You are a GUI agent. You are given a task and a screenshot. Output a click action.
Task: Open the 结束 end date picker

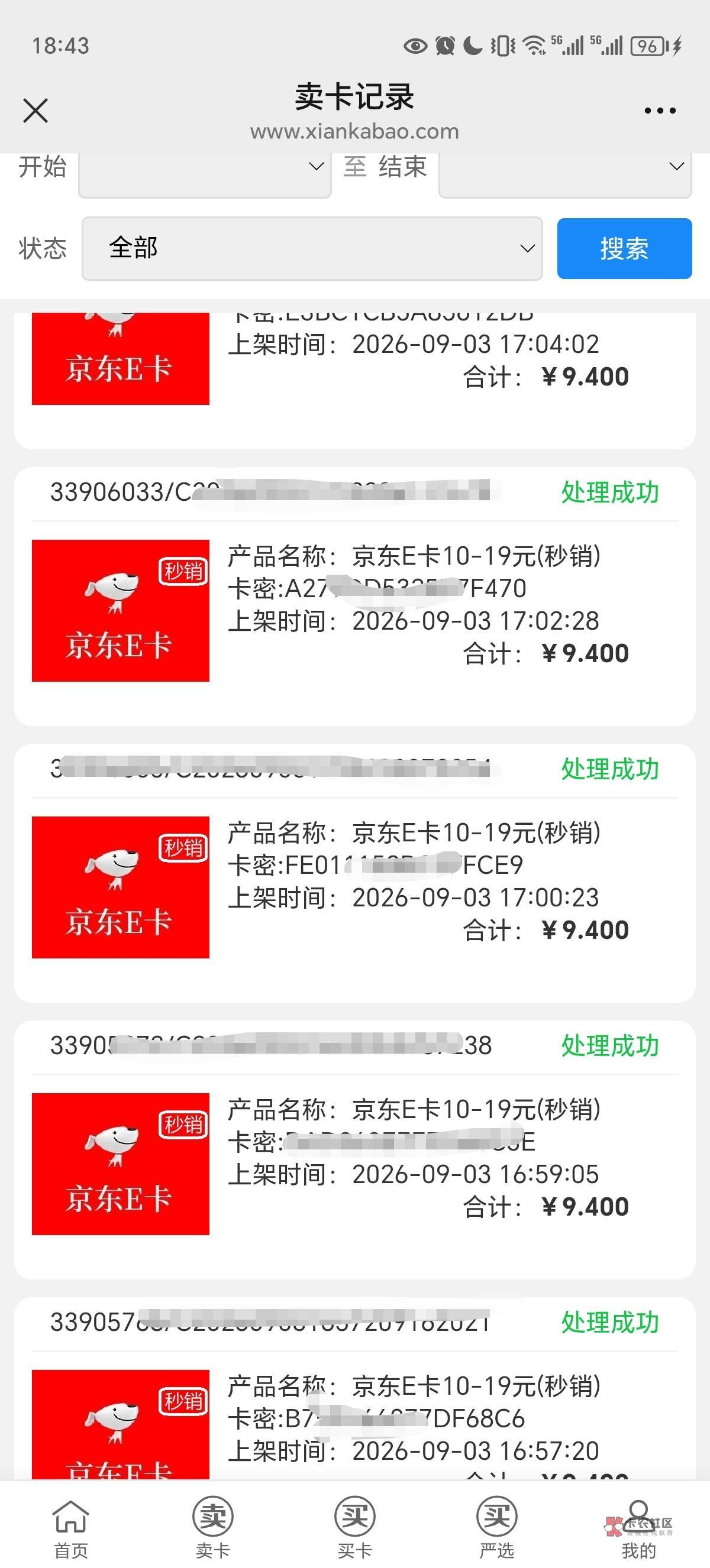pos(565,167)
